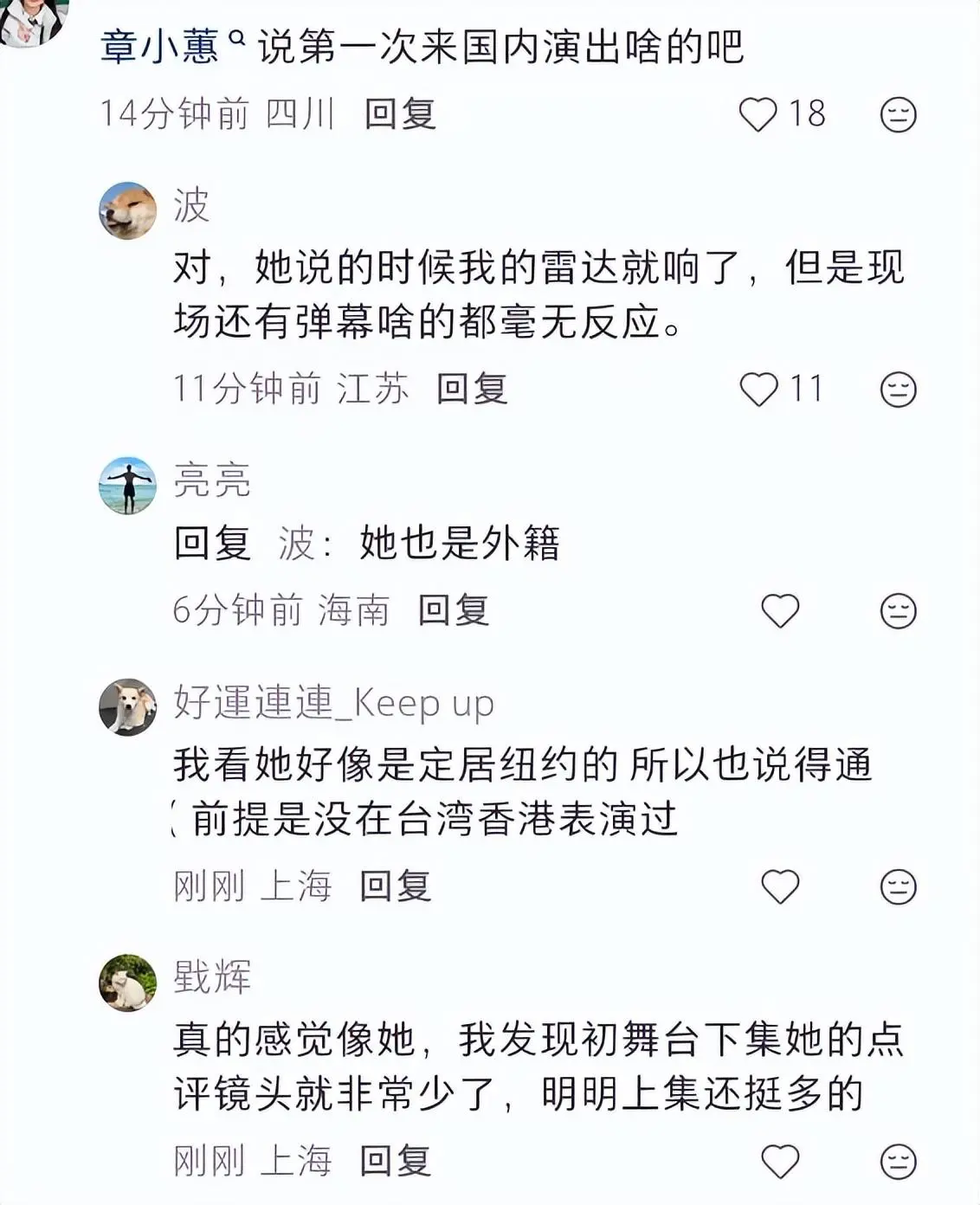Reply to the comment from 四川
This screenshot has width=980, height=1205.
click(399, 114)
